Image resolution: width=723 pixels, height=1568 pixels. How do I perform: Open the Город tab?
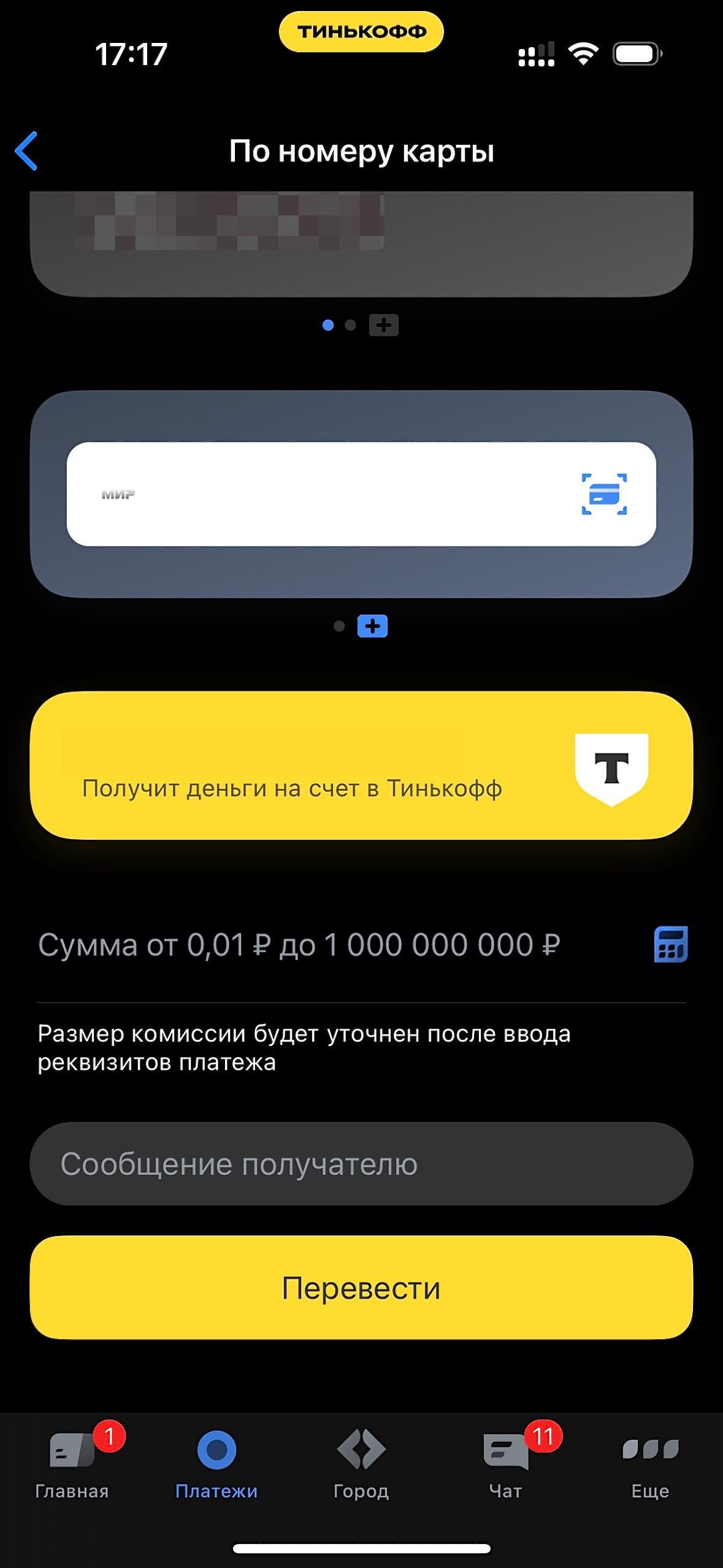pos(361,1466)
